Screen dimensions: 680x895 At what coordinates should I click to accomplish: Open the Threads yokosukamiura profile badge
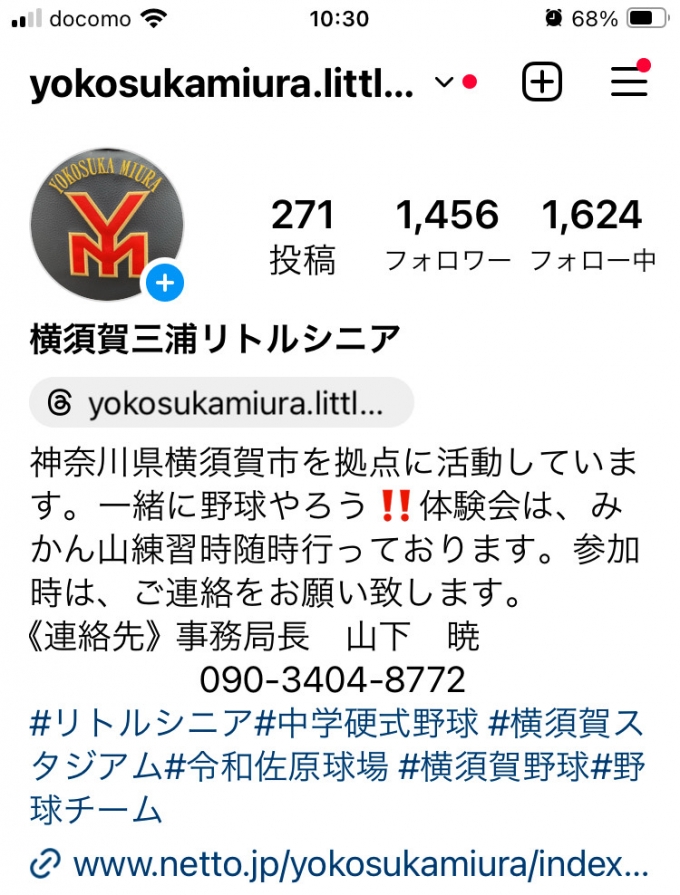pyautogui.click(x=221, y=403)
